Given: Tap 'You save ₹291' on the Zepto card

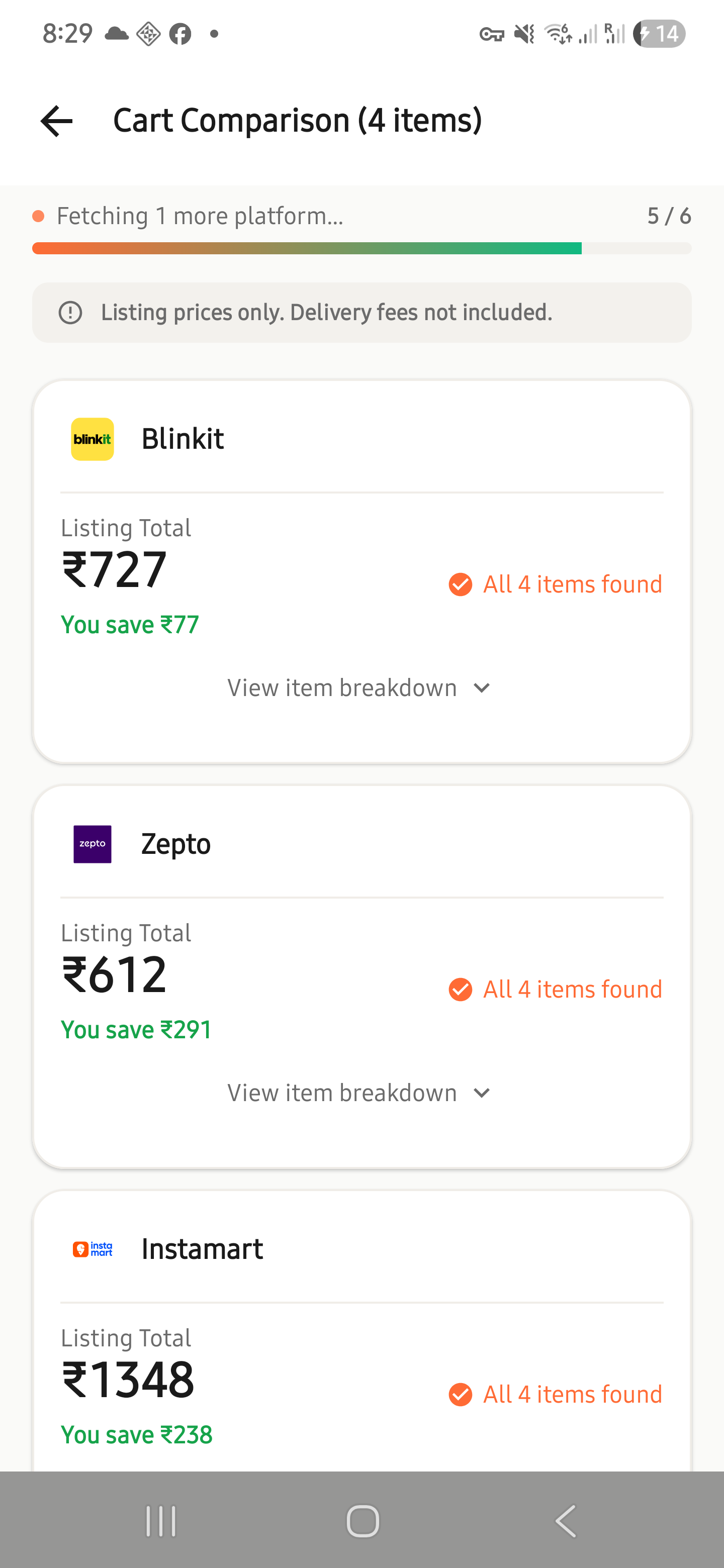Looking at the screenshot, I should click(135, 1029).
